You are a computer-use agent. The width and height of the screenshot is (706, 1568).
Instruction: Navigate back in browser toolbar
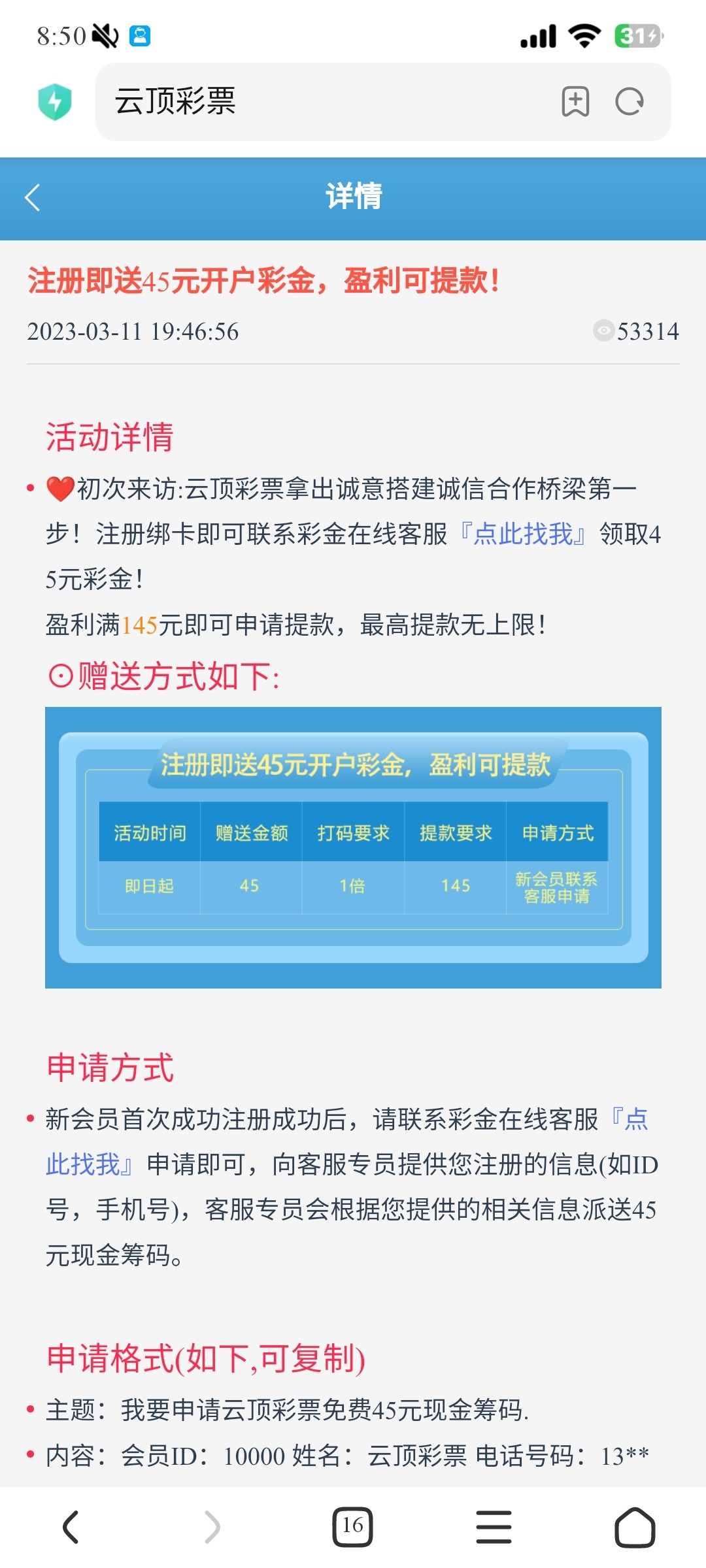click(x=71, y=1527)
